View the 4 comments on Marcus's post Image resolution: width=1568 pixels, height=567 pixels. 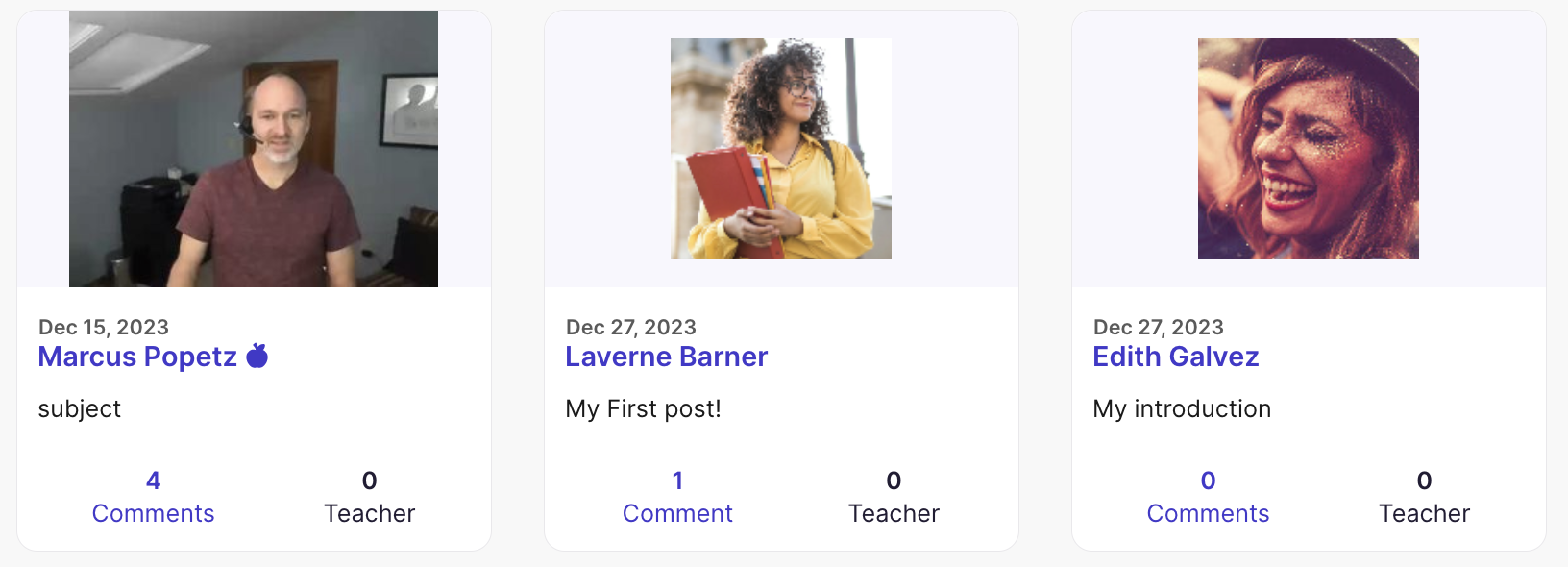click(x=153, y=498)
